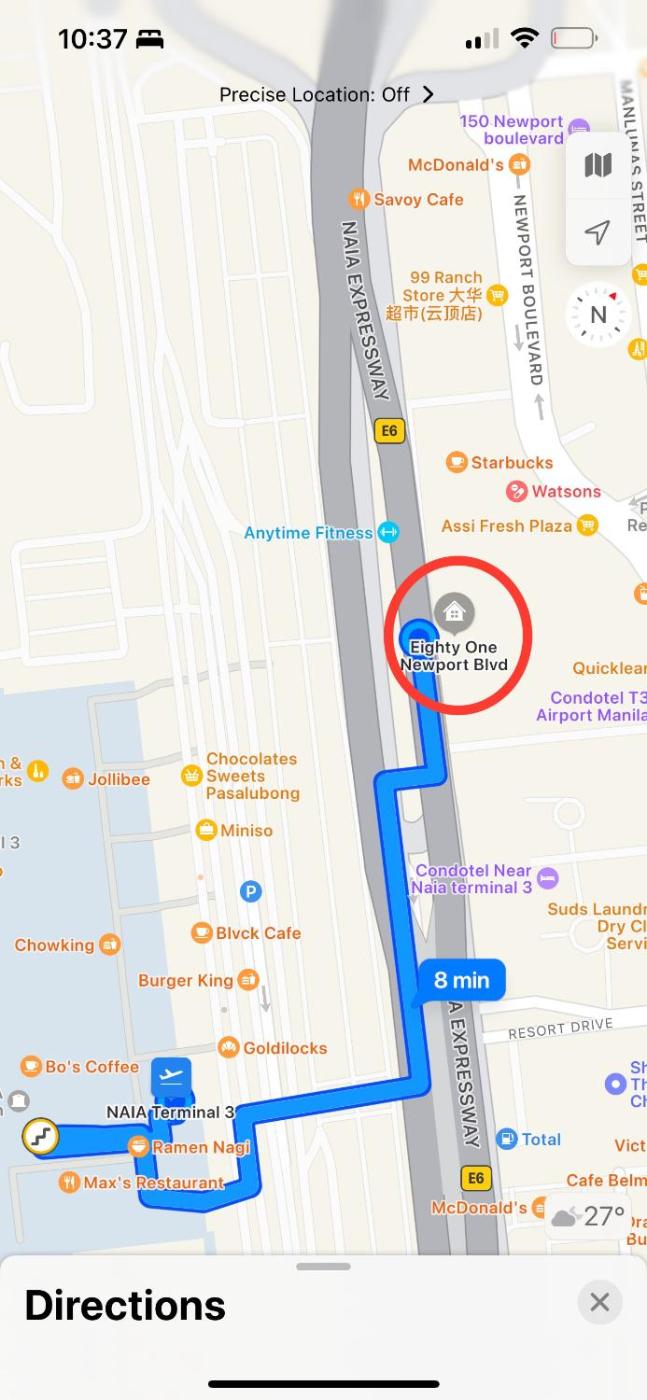This screenshot has width=647, height=1400.
Task: Open the NAIA Terminal 3 marker
Action: (171, 1078)
